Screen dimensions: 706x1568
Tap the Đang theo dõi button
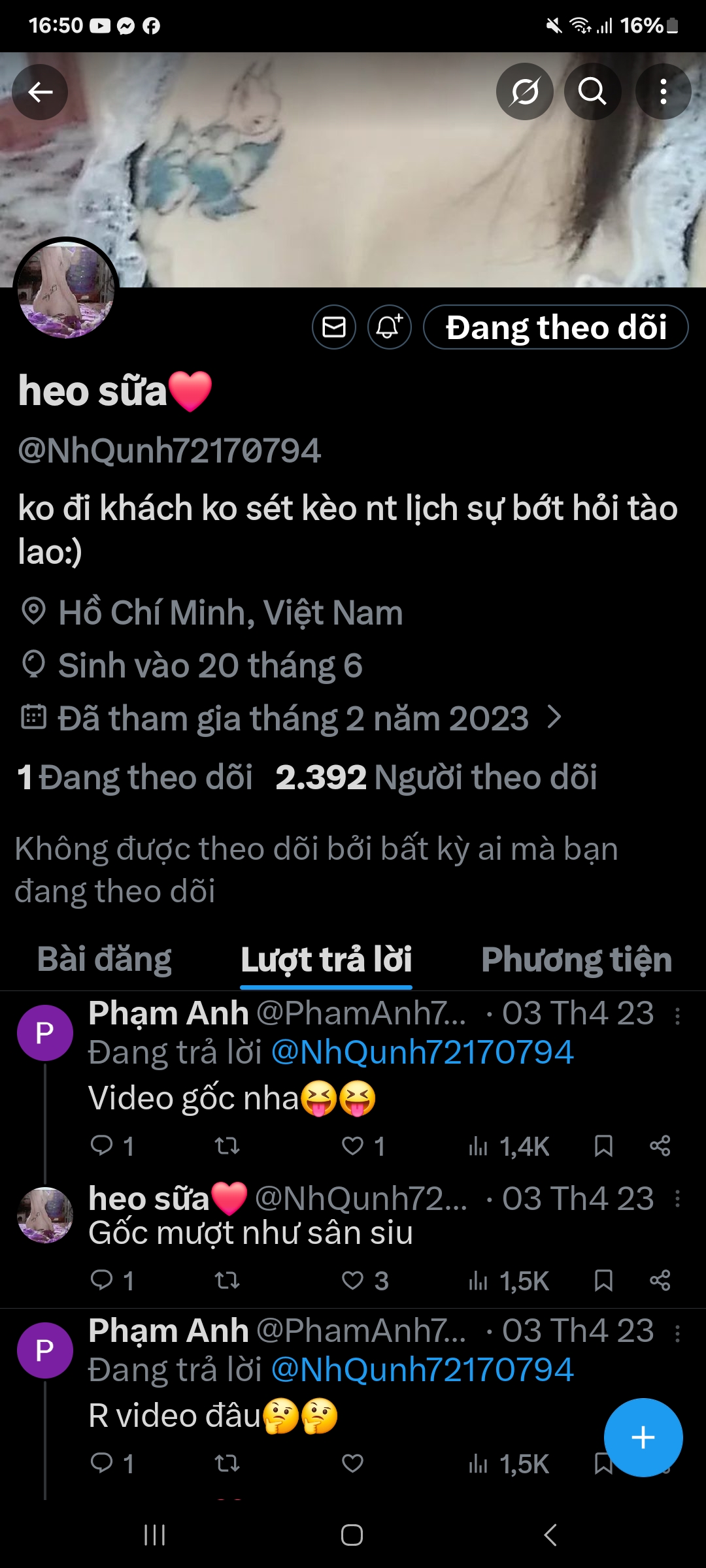pos(556,327)
